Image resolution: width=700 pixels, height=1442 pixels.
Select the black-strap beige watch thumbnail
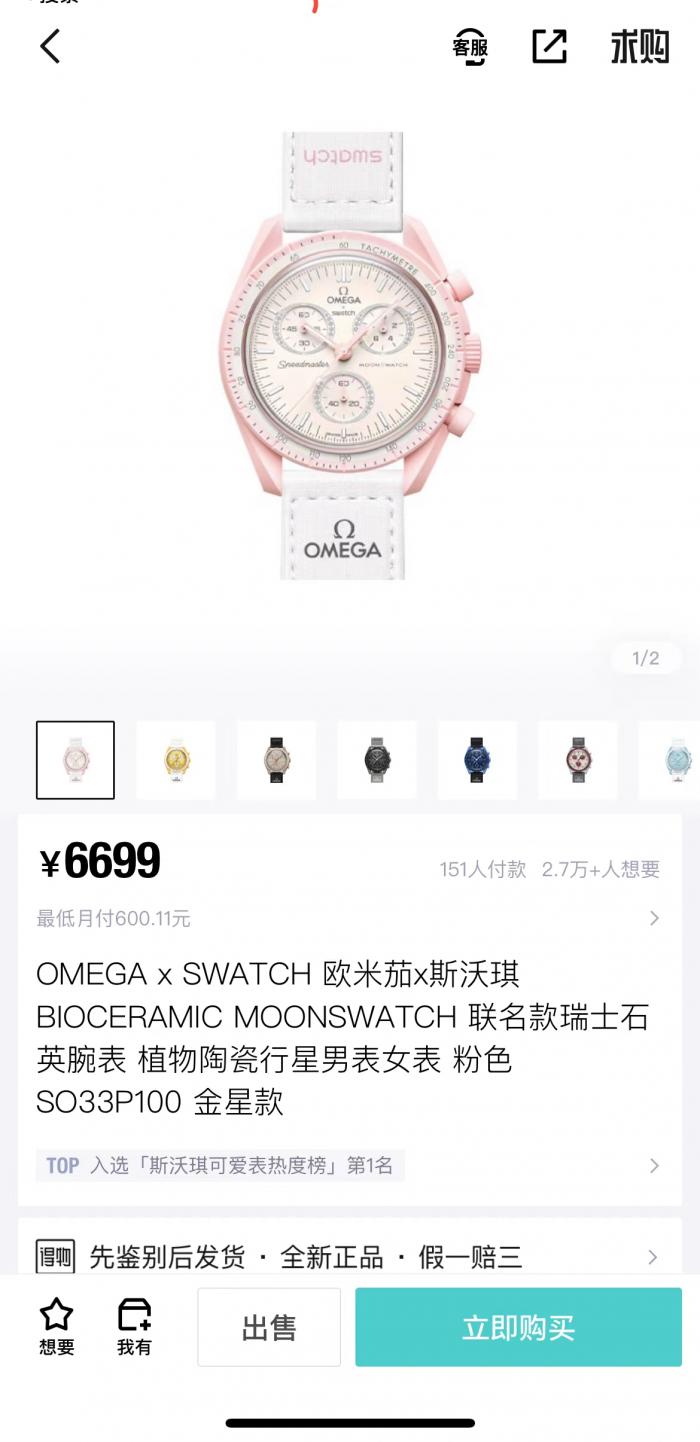[x=276, y=760]
